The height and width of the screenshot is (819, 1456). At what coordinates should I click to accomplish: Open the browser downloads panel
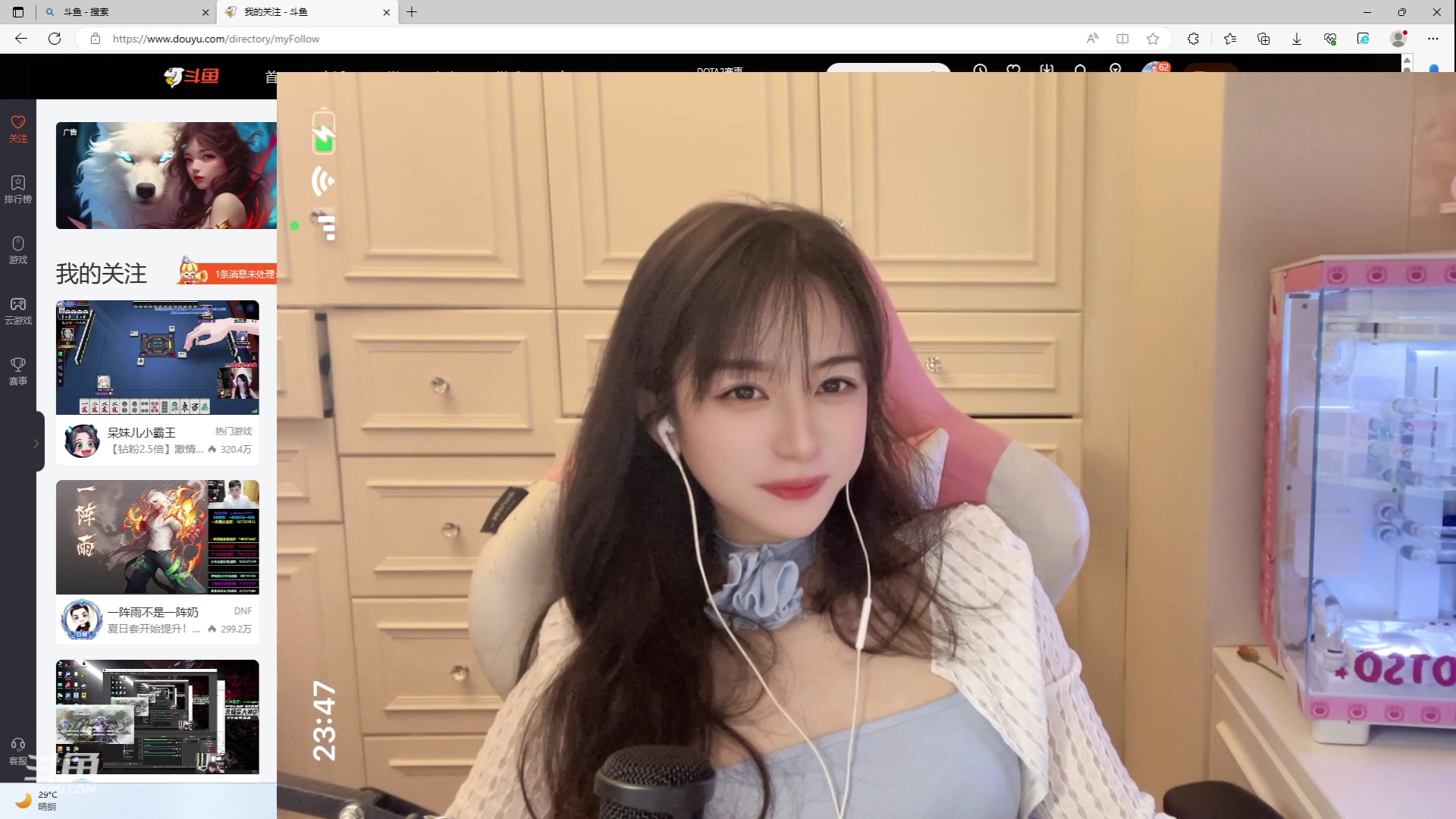pos(1297,39)
